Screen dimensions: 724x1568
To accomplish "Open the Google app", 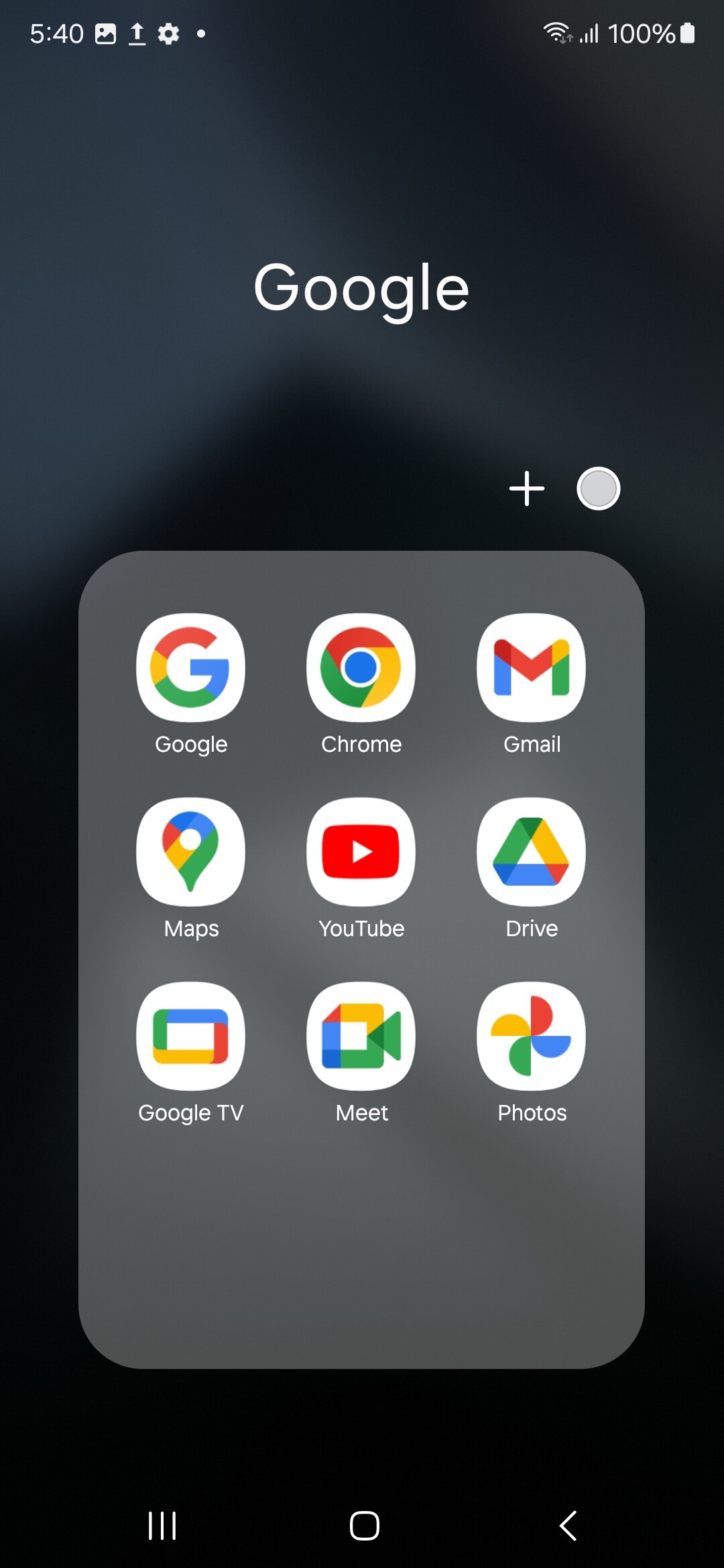I will pyautogui.click(x=190, y=667).
